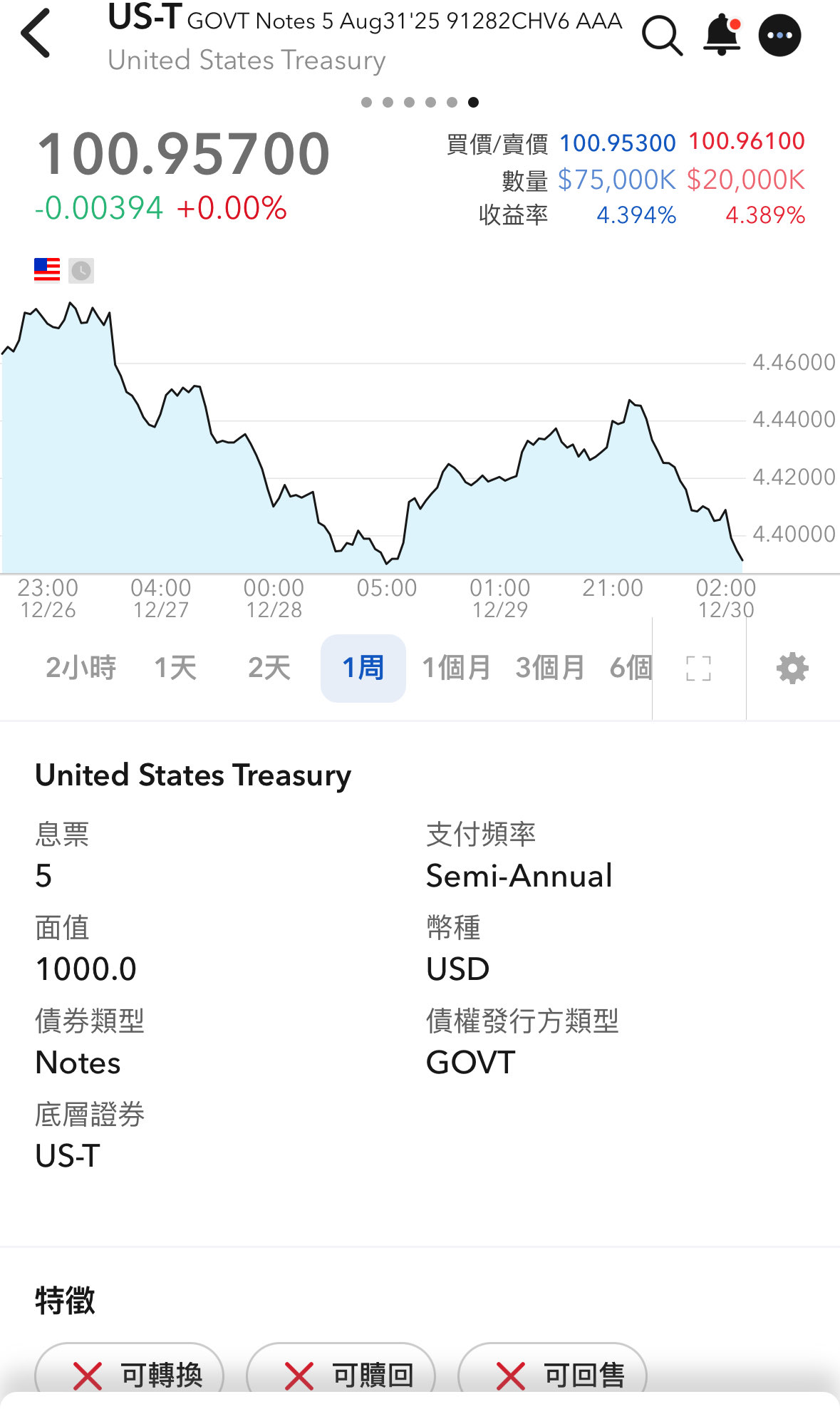The width and height of the screenshot is (840, 1409).
Task: Tap the clock icon beside the flag
Action: 81,270
